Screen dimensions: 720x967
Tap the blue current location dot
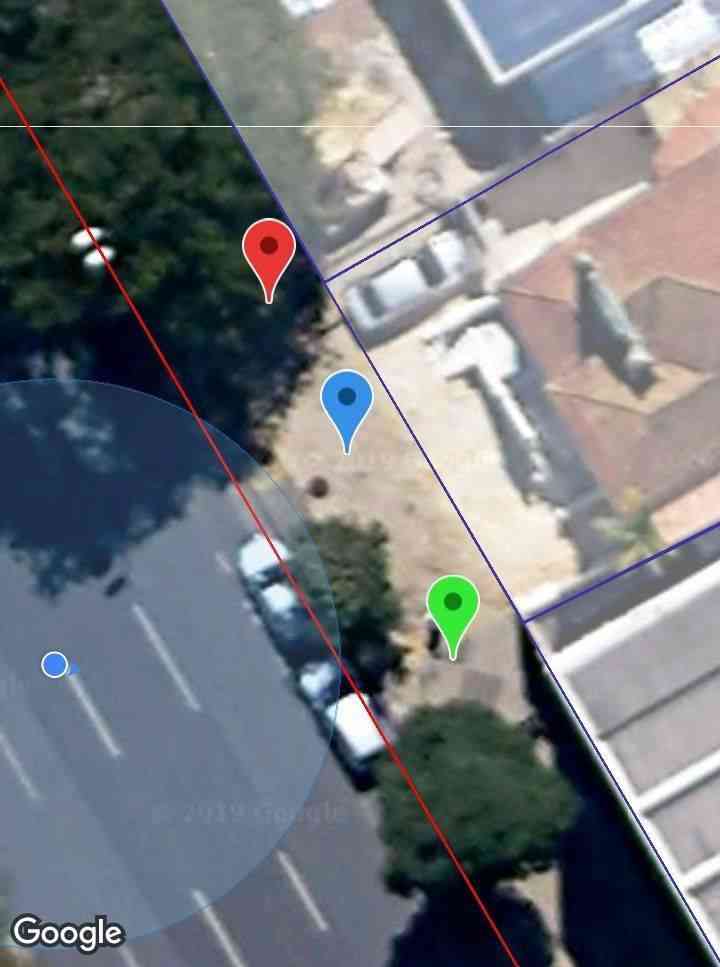tap(55, 664)
